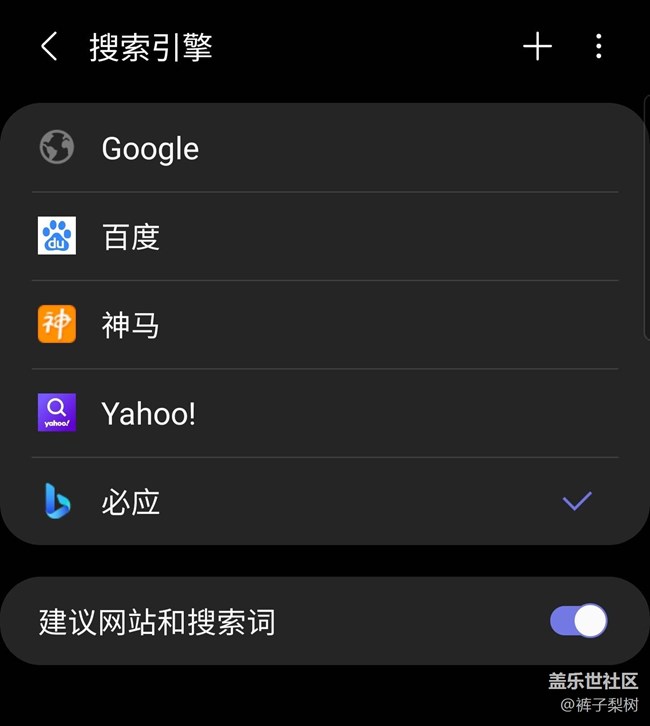The width and height of the screenshot is (650, 726).
Task: Add a new search engine
Action: point(537,47)
